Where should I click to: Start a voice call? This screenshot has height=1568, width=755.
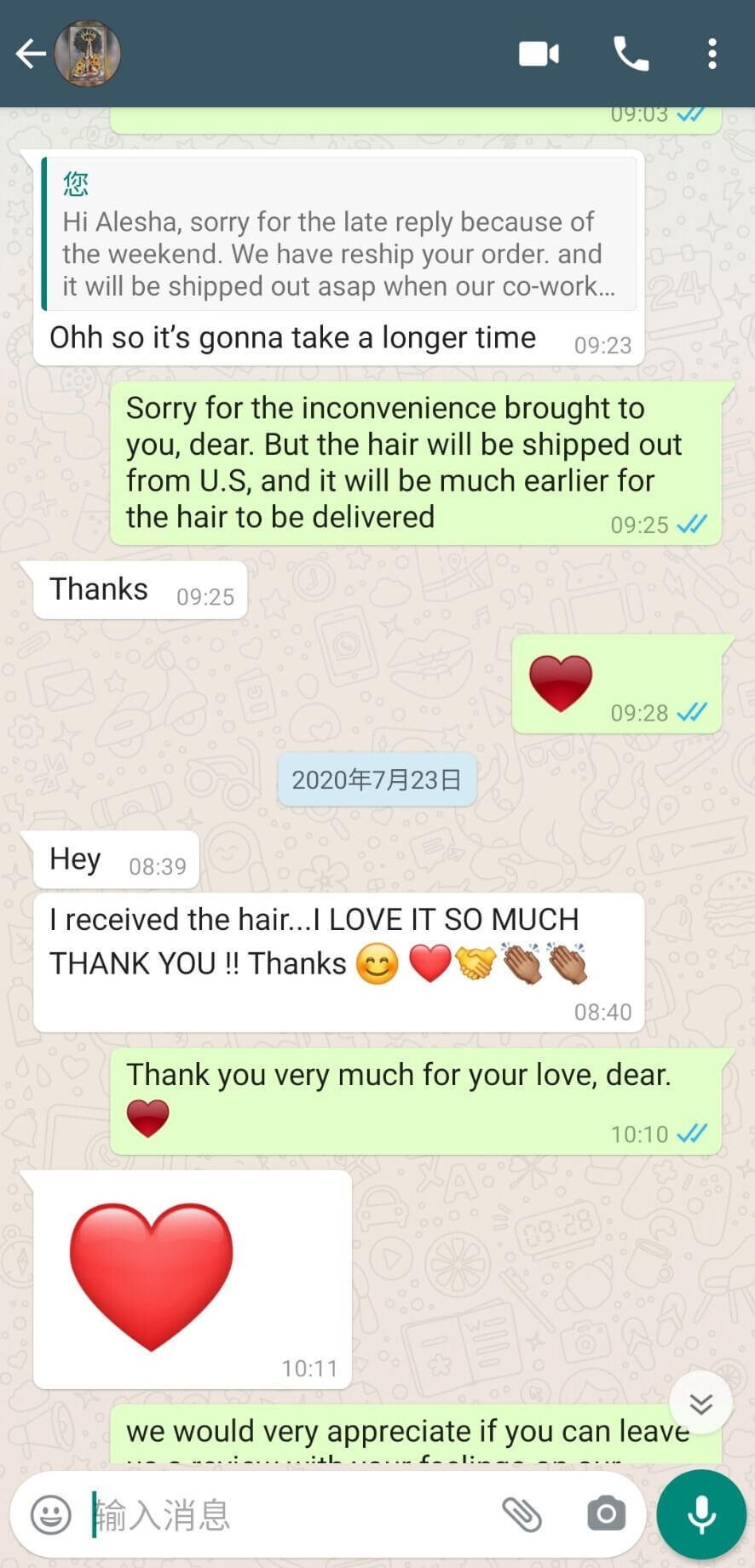pos(631,54)
